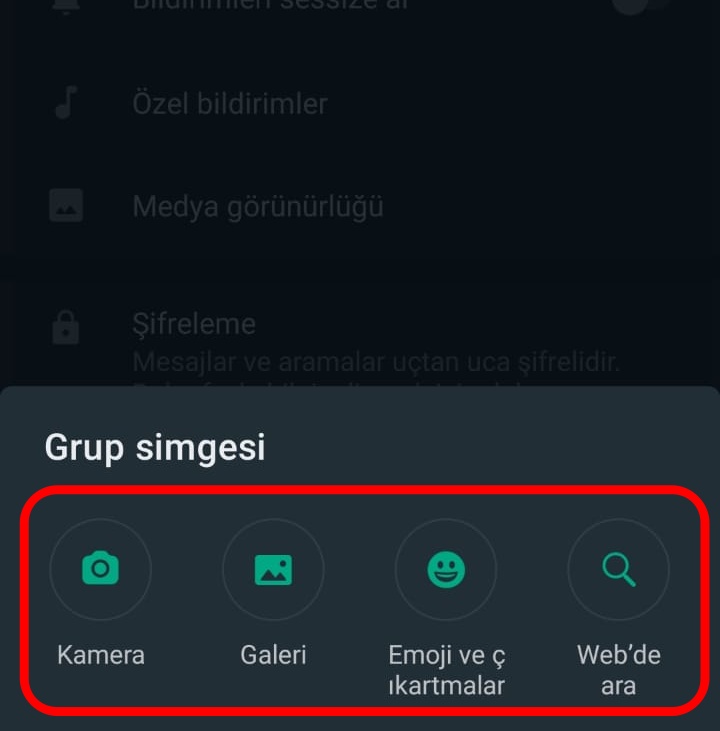
Task: Select the Web'de ara magnifier icon
Action: coord(618,568)
